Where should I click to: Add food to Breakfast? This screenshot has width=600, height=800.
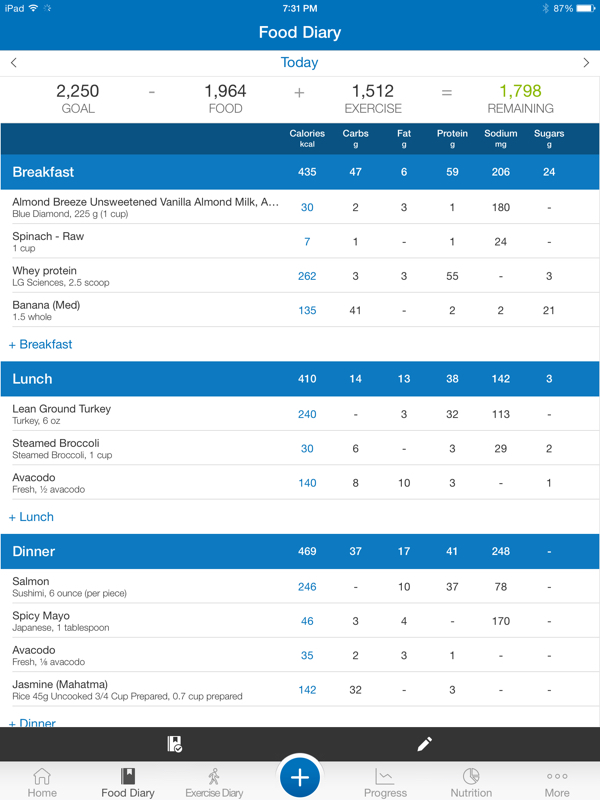41,344
